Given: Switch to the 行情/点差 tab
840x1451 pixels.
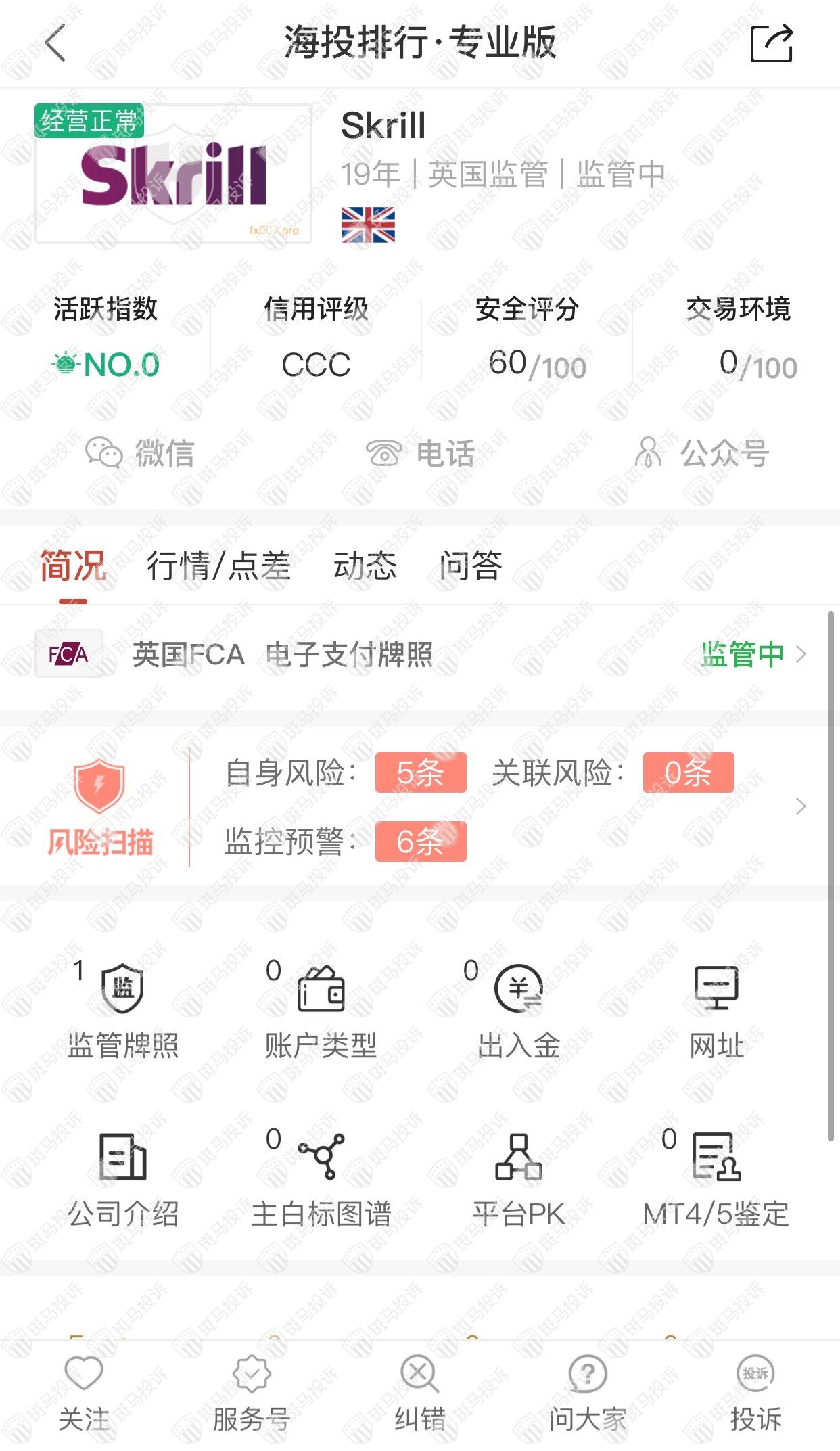Looking at the screenshot, I should 218,566.
